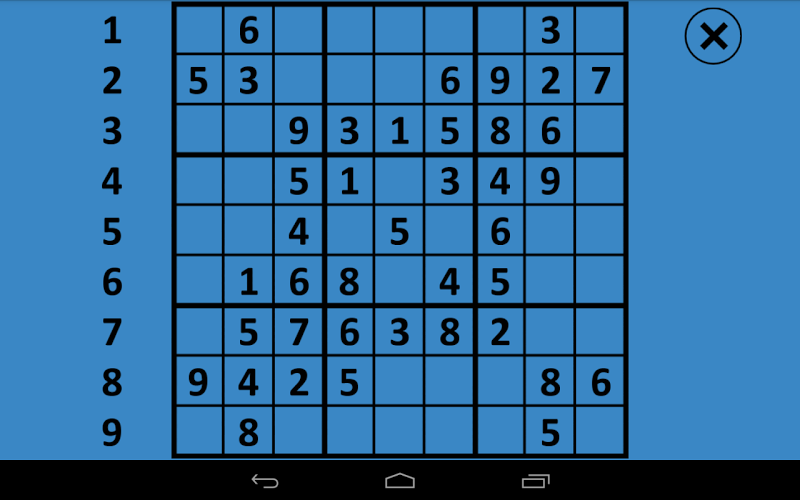Select the empty bottom-left corner grid cell
Screen dimensions: 800x500
click(x=199, y=432)
